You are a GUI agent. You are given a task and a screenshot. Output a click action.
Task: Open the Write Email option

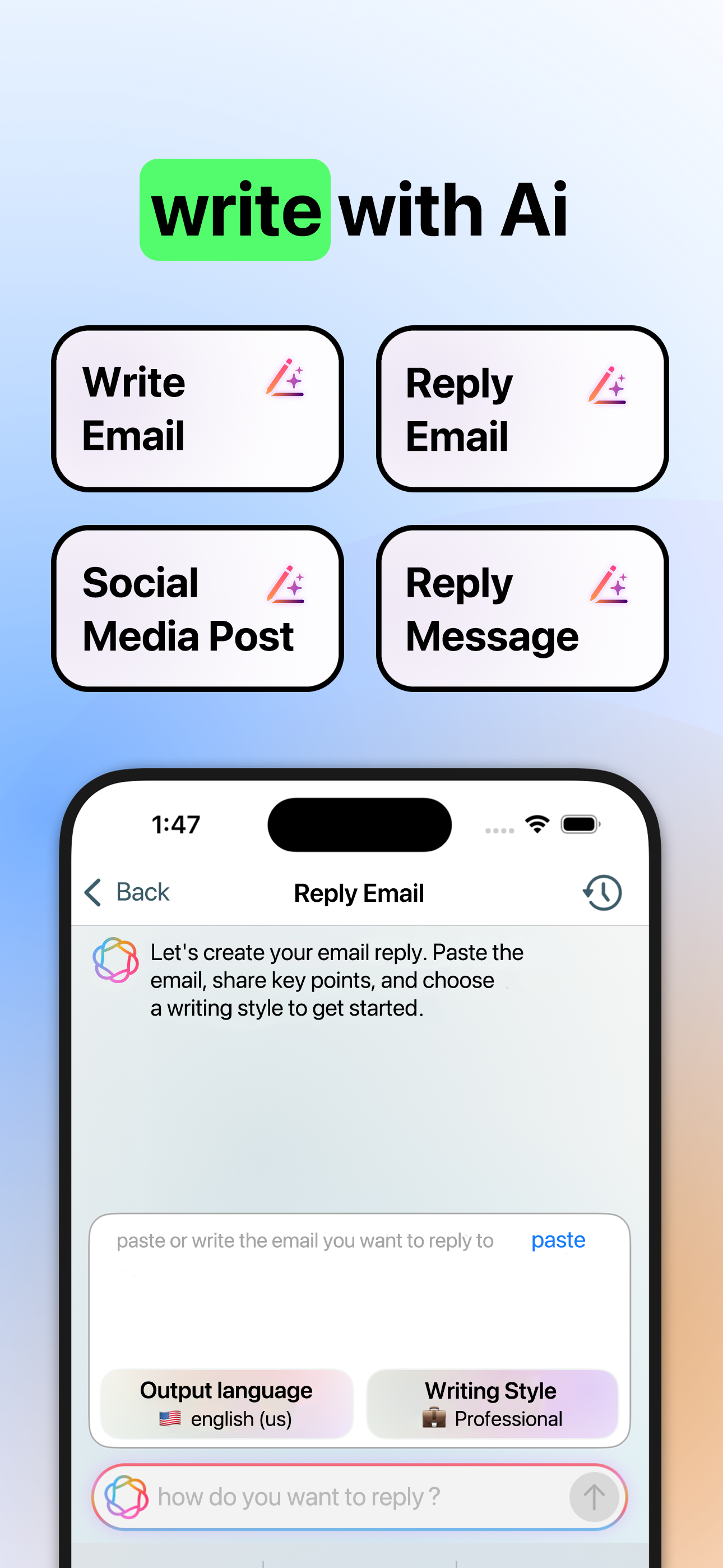pyautogui.click(x=197, y=409)
